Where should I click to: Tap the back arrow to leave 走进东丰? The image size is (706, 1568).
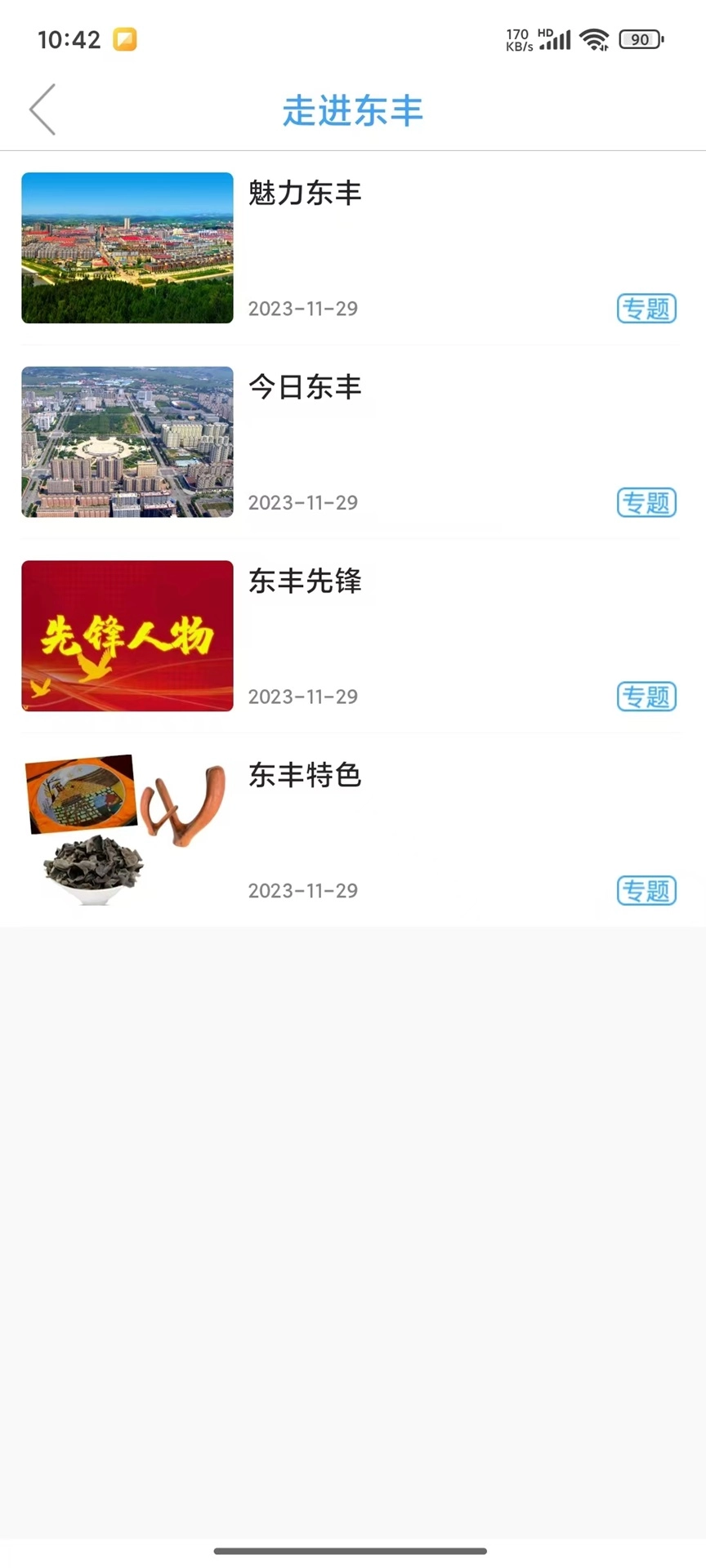[42, 109]
